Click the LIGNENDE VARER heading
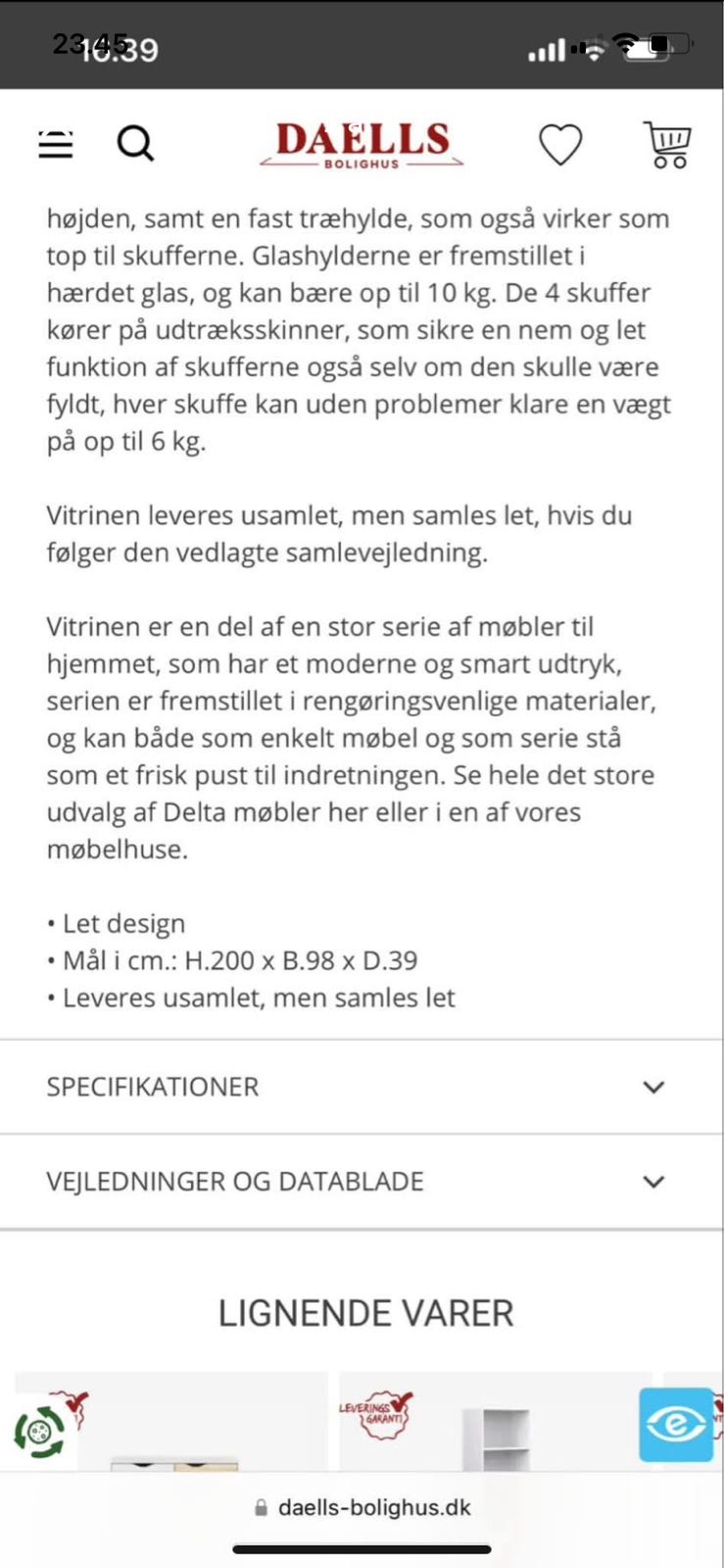 point(364,1312)
